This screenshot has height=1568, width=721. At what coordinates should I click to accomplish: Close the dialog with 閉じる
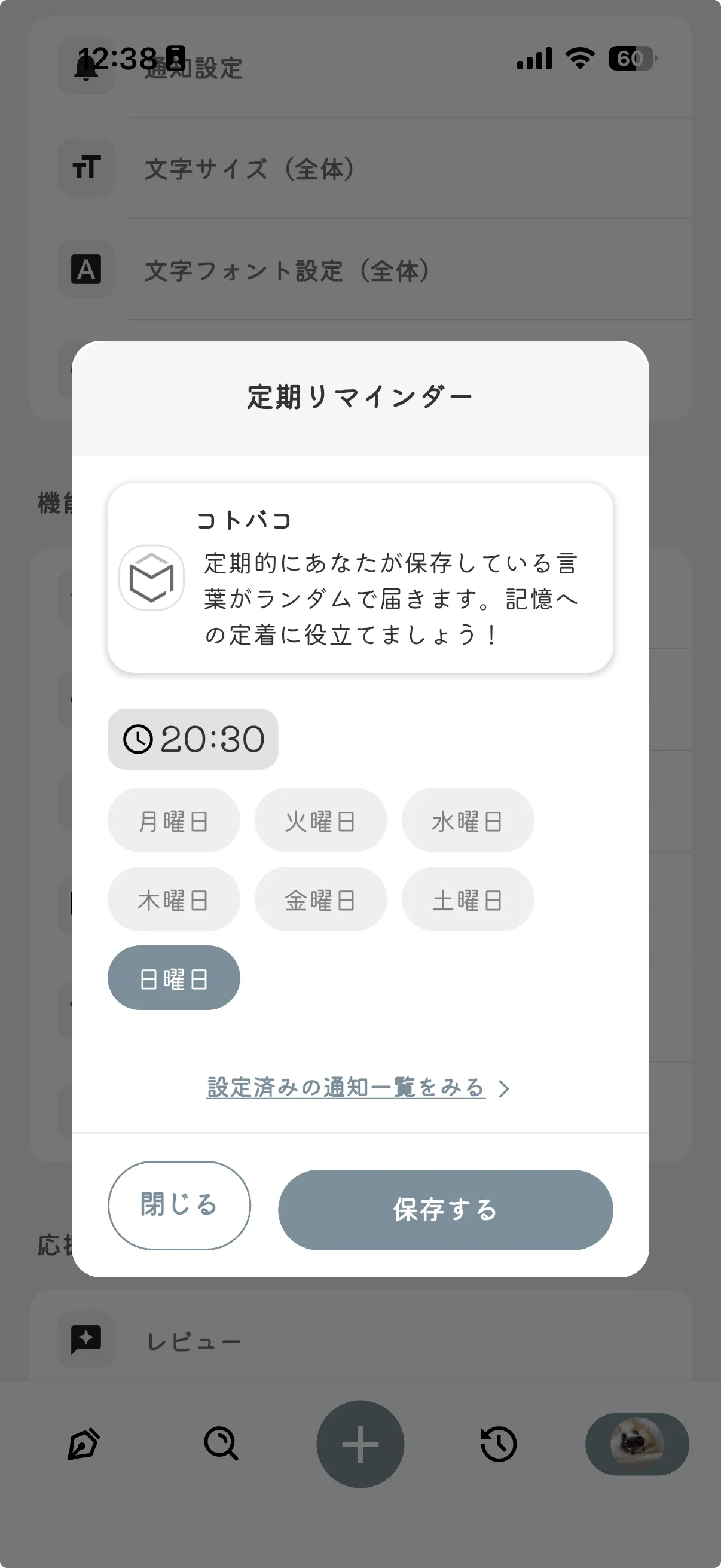point(179,1209)
